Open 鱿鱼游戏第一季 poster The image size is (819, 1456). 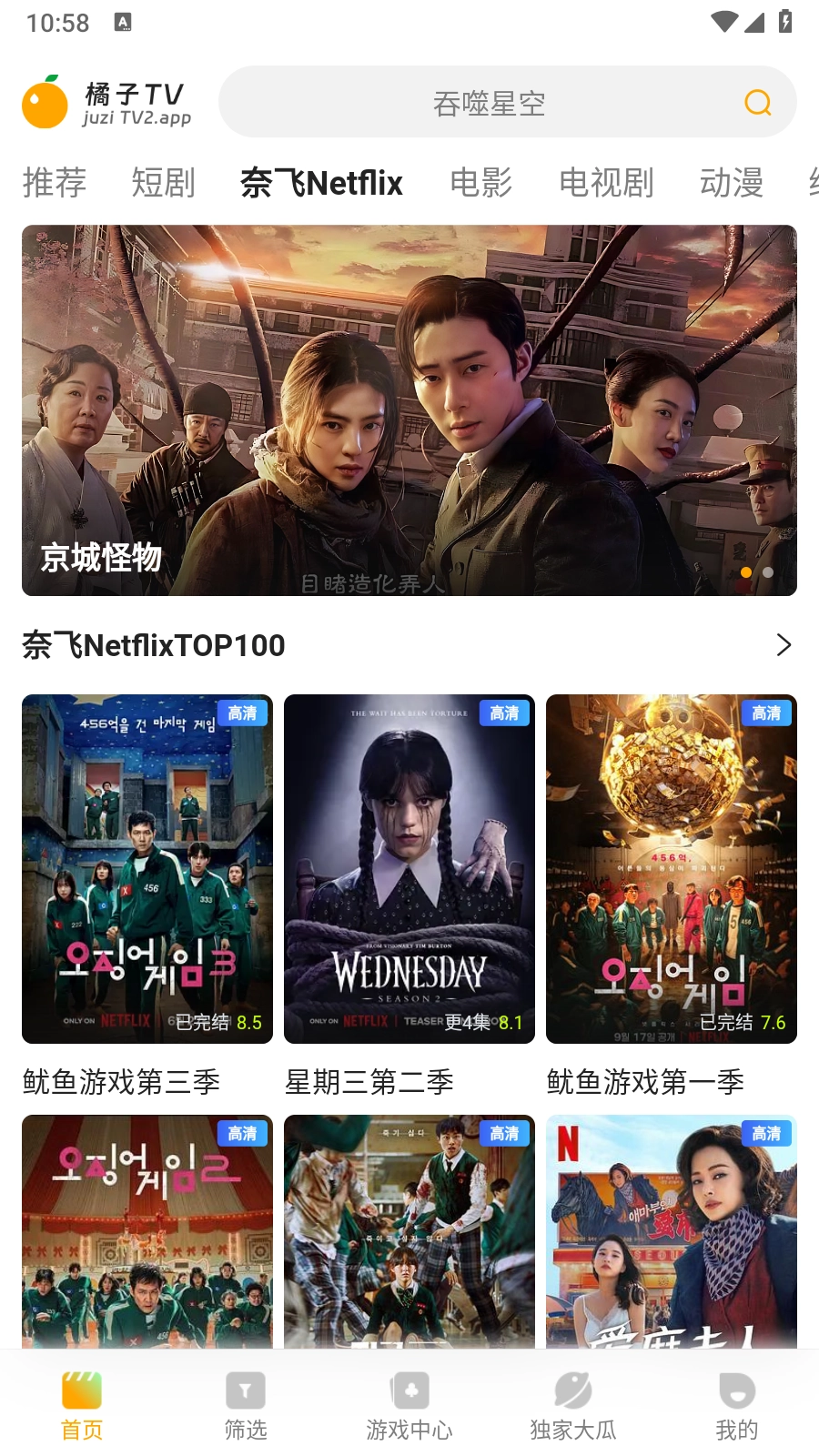(x=672, y=868)
